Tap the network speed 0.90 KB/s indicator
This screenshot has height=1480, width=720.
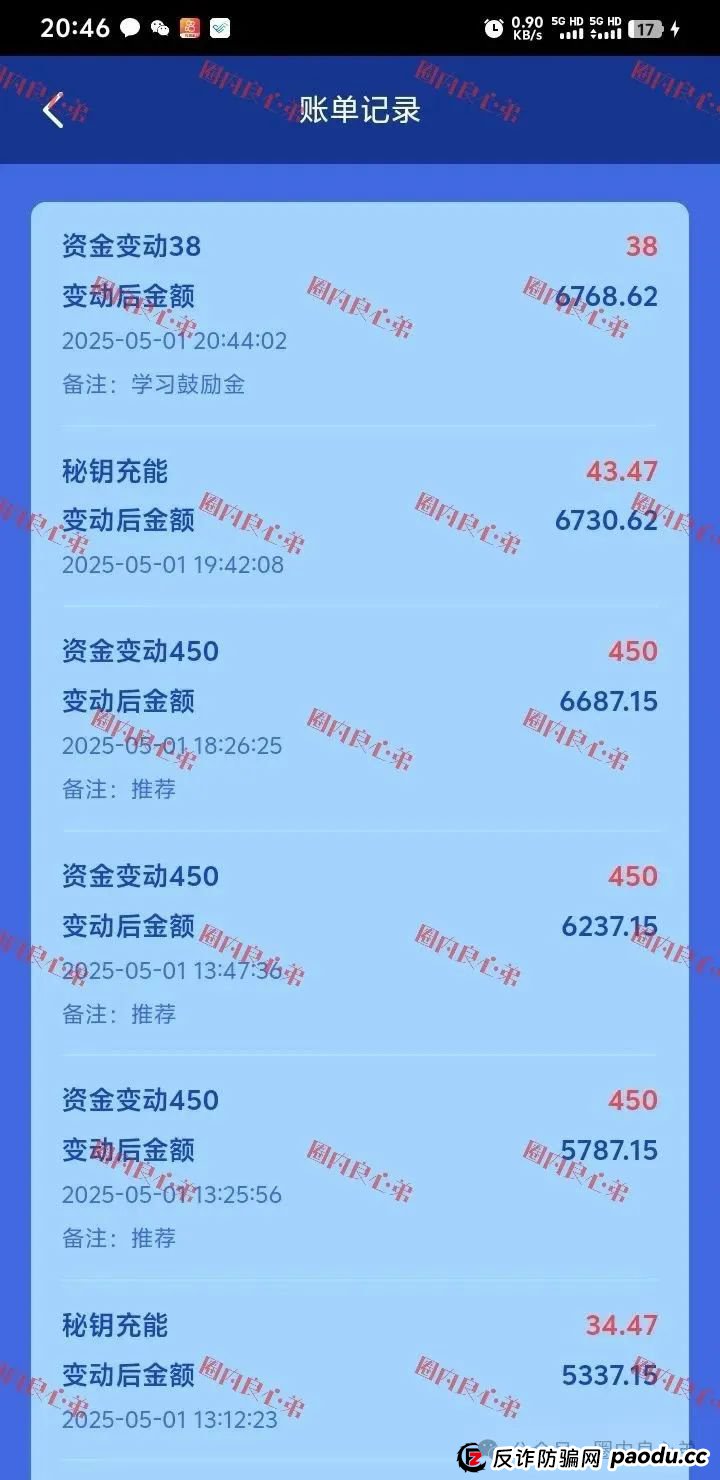(529, 27)
